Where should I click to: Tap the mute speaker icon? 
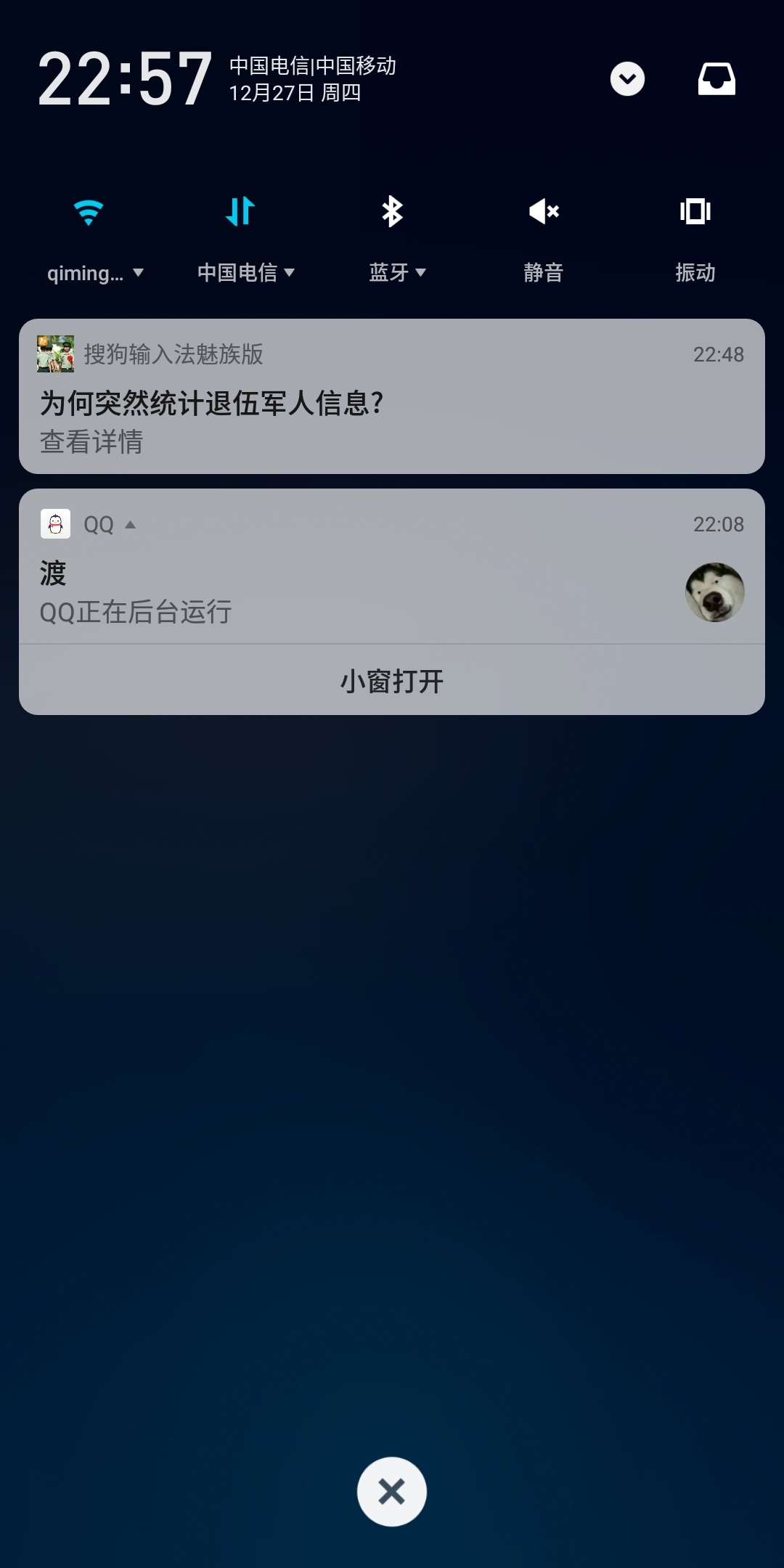coord(544,211)
